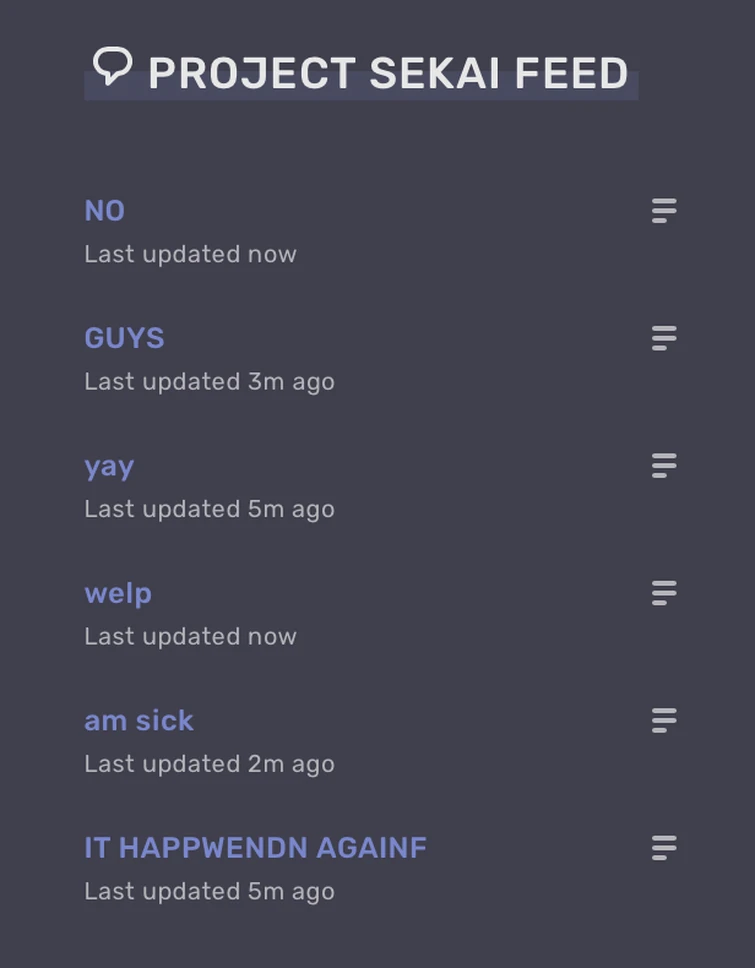The height and width of the screenshot is (968, 755).
Task: Click the timestamp under IT HAPPWENDN AGAINF
Action: coord(209,891)
